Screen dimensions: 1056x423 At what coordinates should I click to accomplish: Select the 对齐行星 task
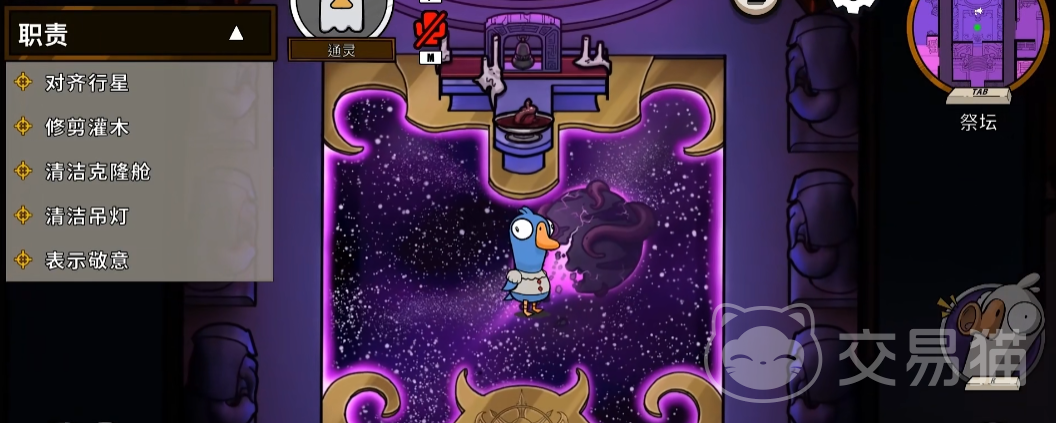(86, 83)
